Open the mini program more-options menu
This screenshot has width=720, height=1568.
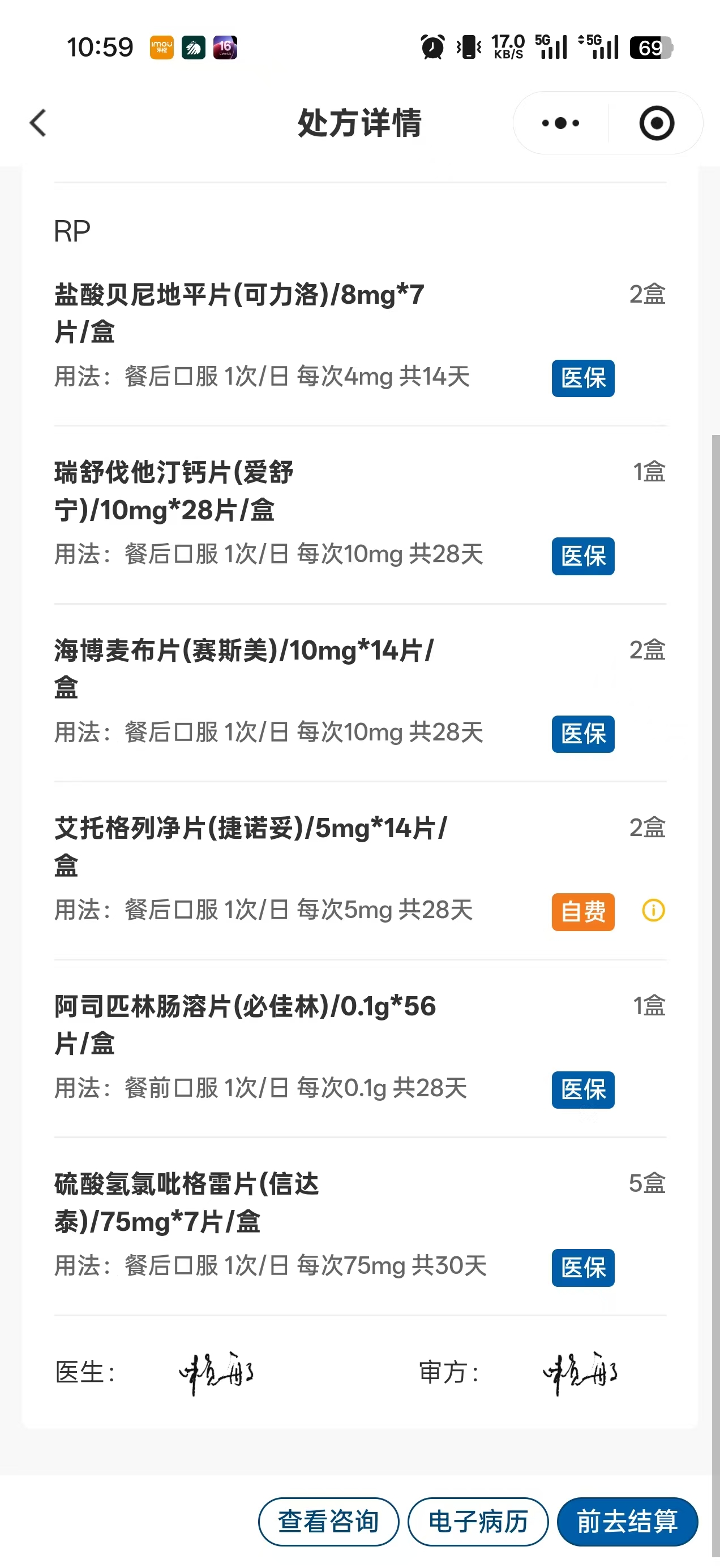(560, 123)
